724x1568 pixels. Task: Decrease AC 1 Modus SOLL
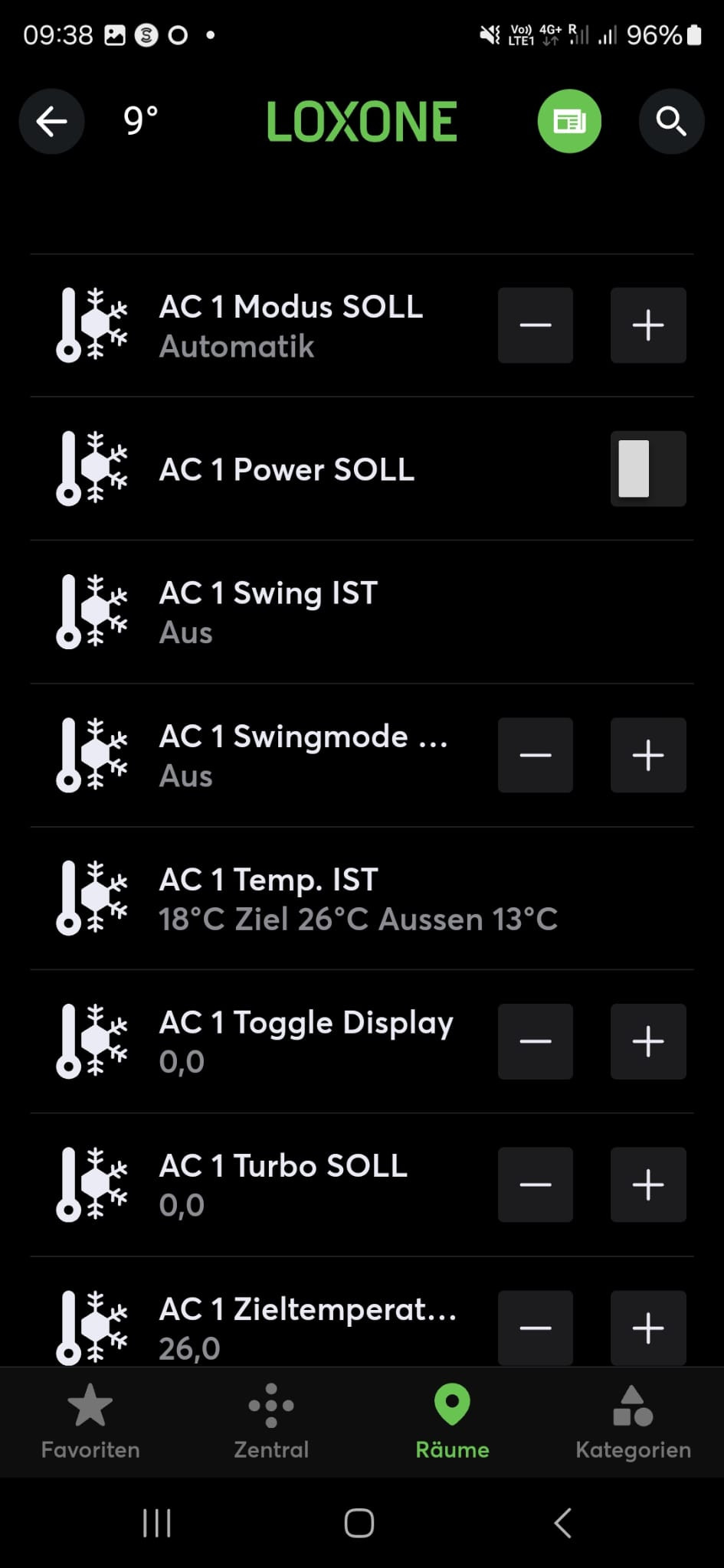[x=535, y=325]
